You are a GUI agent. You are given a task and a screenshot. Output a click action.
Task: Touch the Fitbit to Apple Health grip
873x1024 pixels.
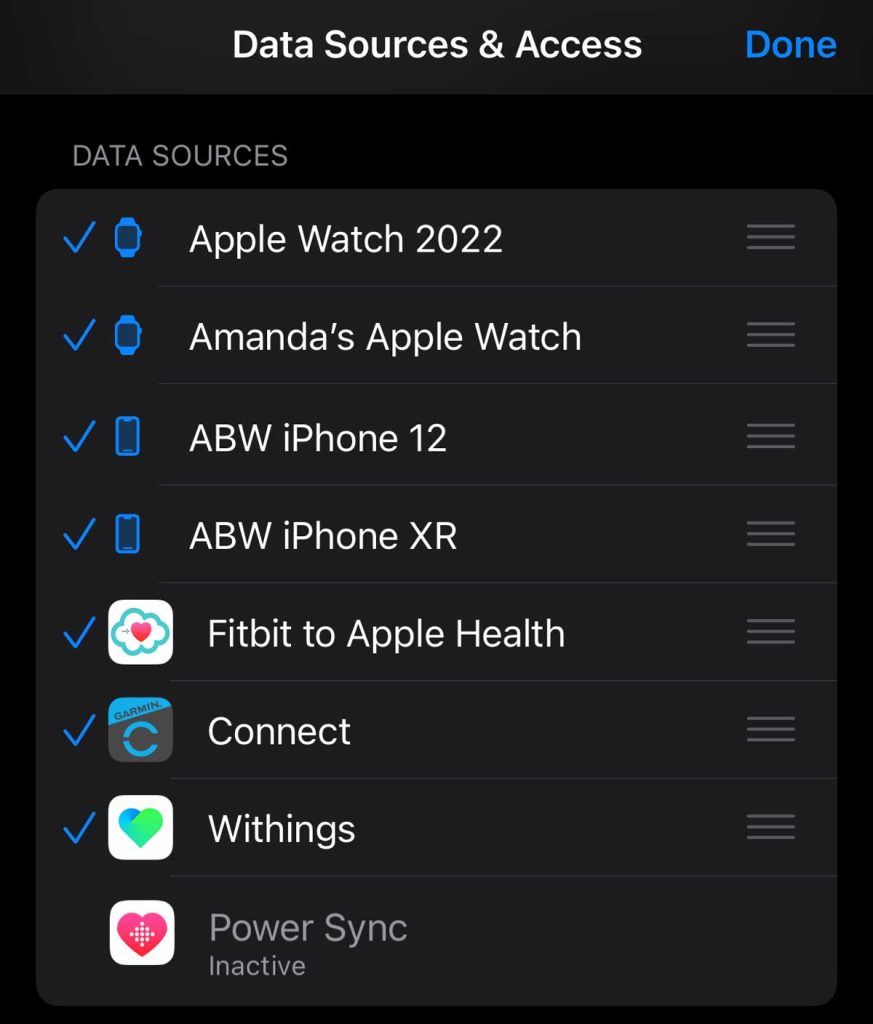[x=770, y=632]
